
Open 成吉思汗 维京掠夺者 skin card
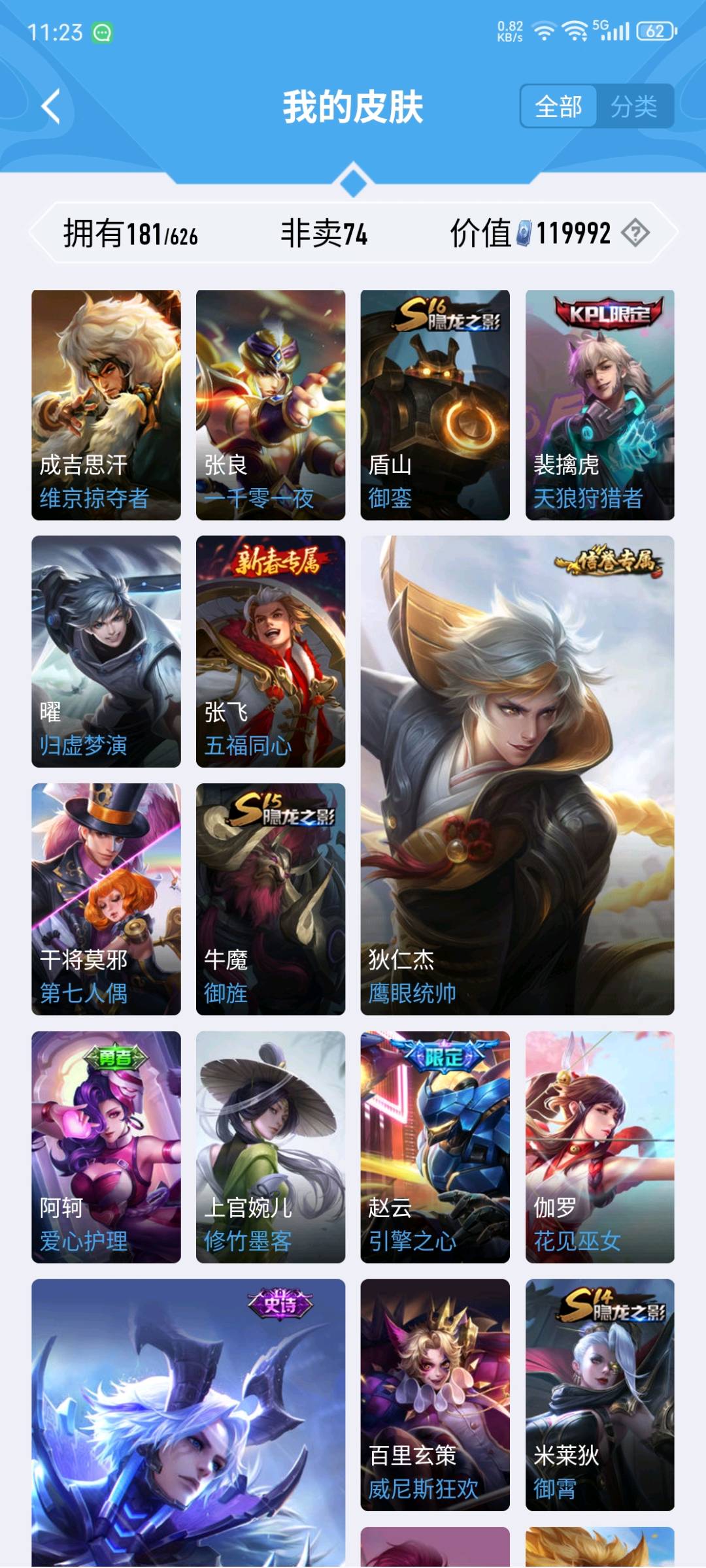[x=106, y=405]
